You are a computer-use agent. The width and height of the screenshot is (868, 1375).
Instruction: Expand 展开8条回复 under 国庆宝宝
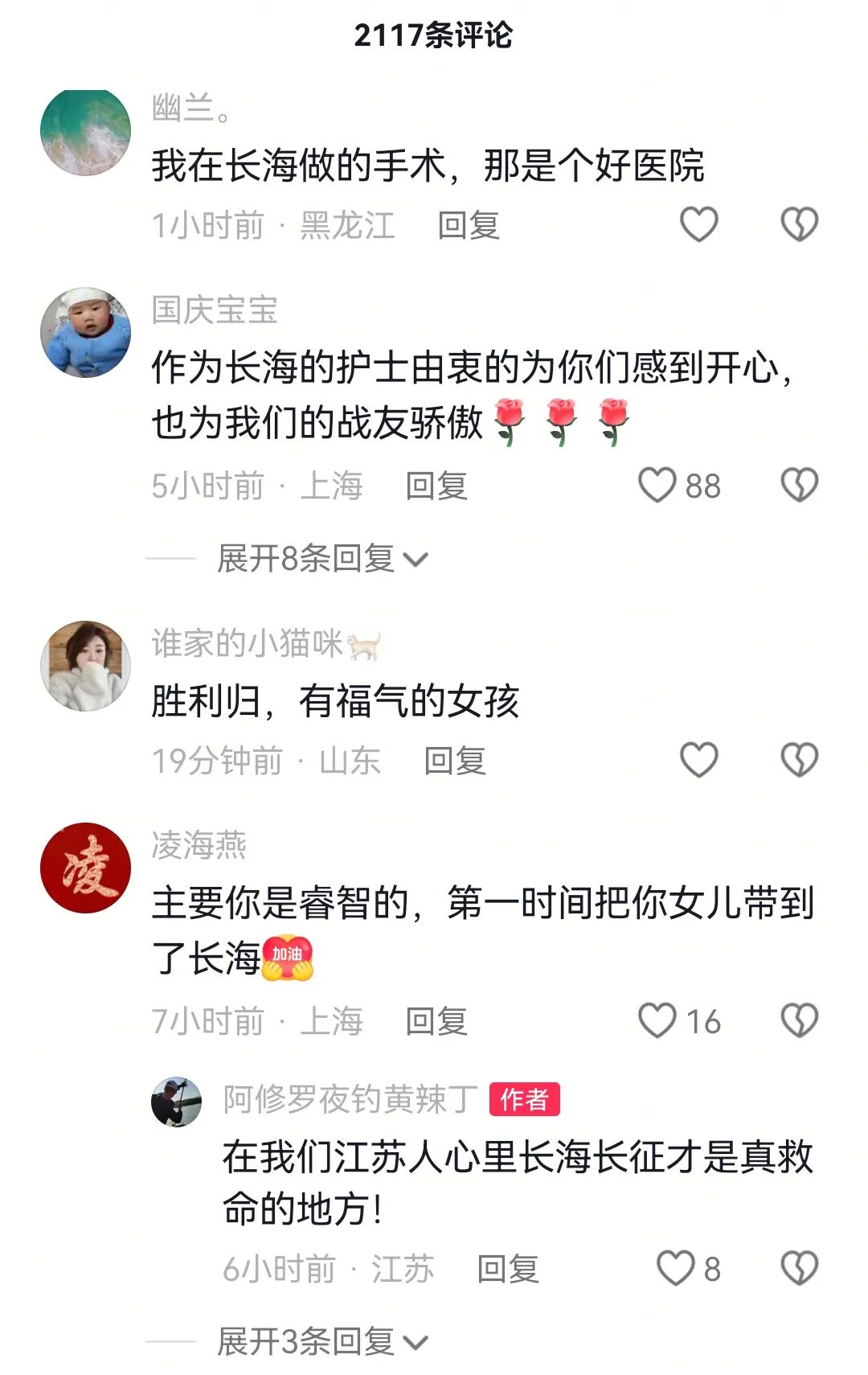pos(321,559)
